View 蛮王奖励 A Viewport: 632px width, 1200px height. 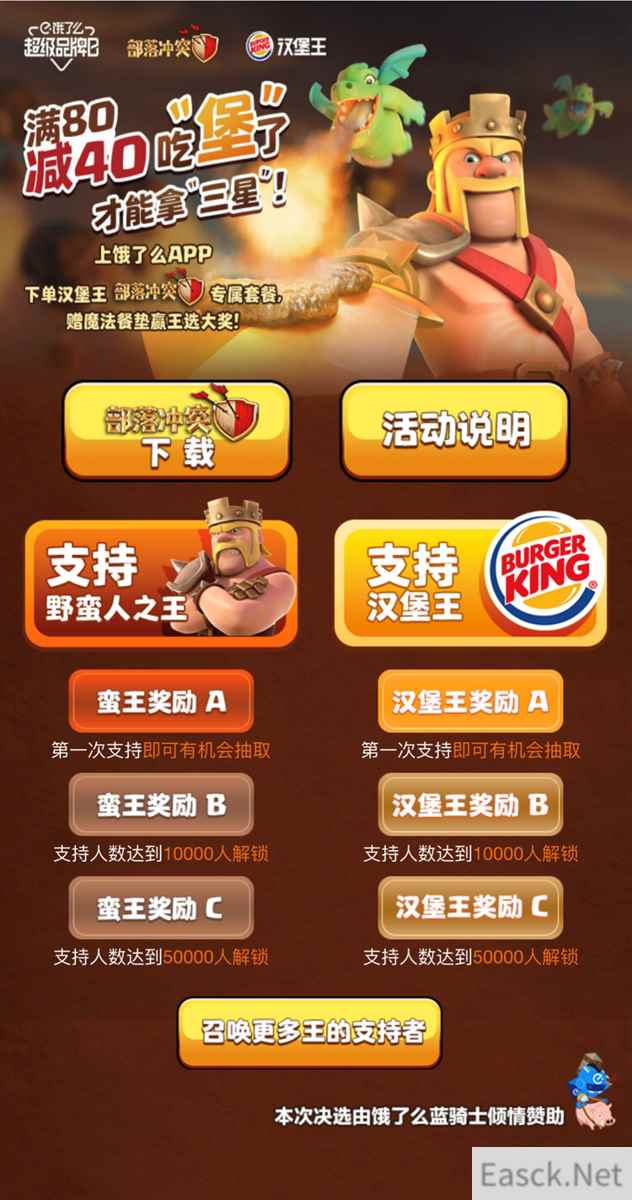[x=161, y=702]
